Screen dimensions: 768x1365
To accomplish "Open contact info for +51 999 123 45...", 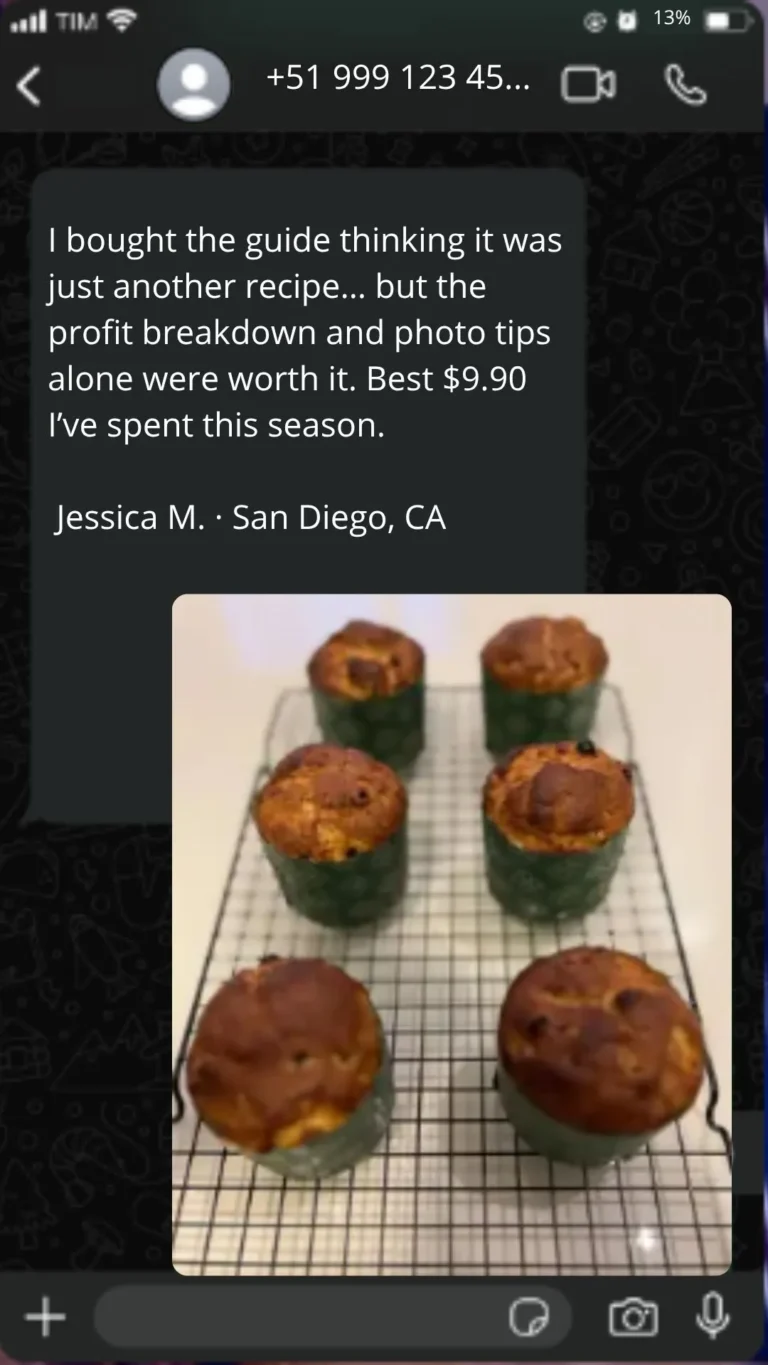I will tap(398, 78).
